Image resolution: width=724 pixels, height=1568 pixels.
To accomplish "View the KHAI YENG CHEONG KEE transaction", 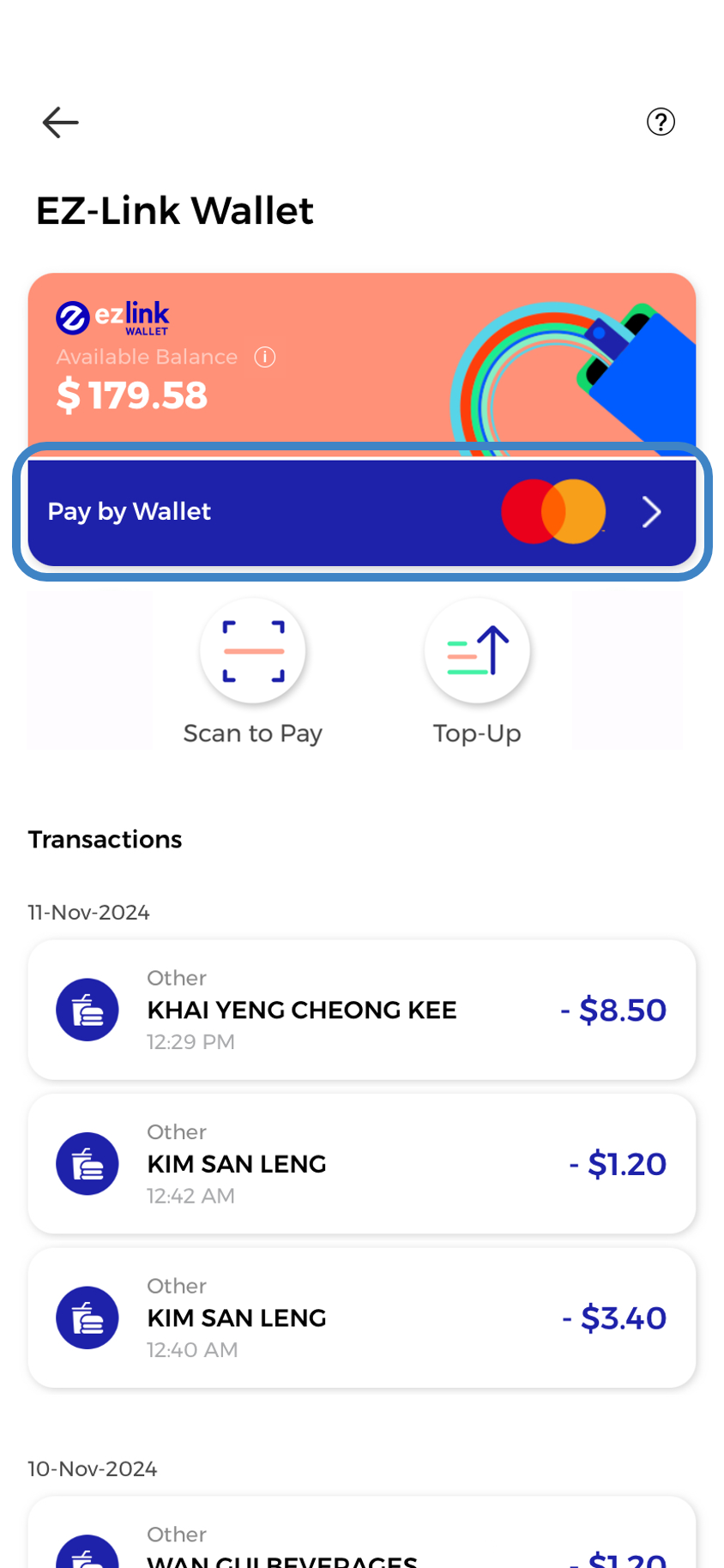I will [361, 1010].
